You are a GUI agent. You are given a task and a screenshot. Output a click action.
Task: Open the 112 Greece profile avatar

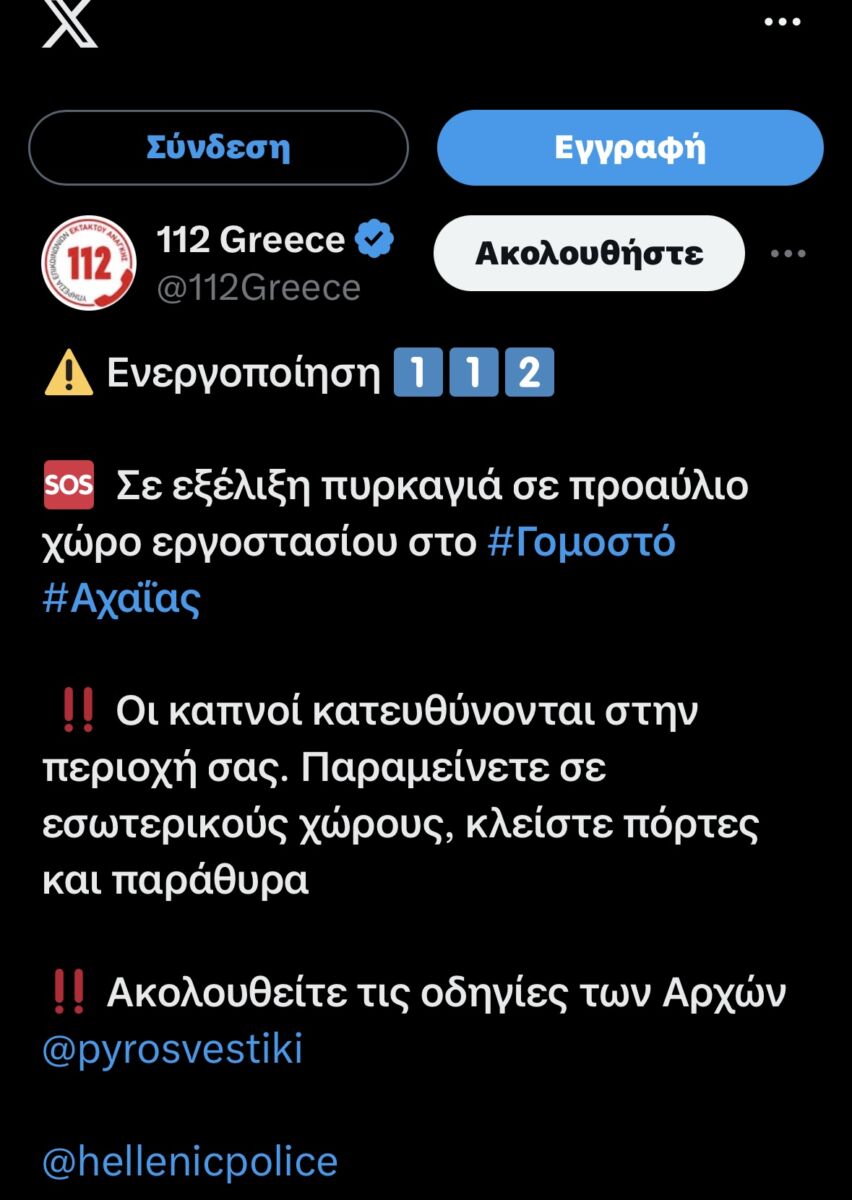coord(89,263)
